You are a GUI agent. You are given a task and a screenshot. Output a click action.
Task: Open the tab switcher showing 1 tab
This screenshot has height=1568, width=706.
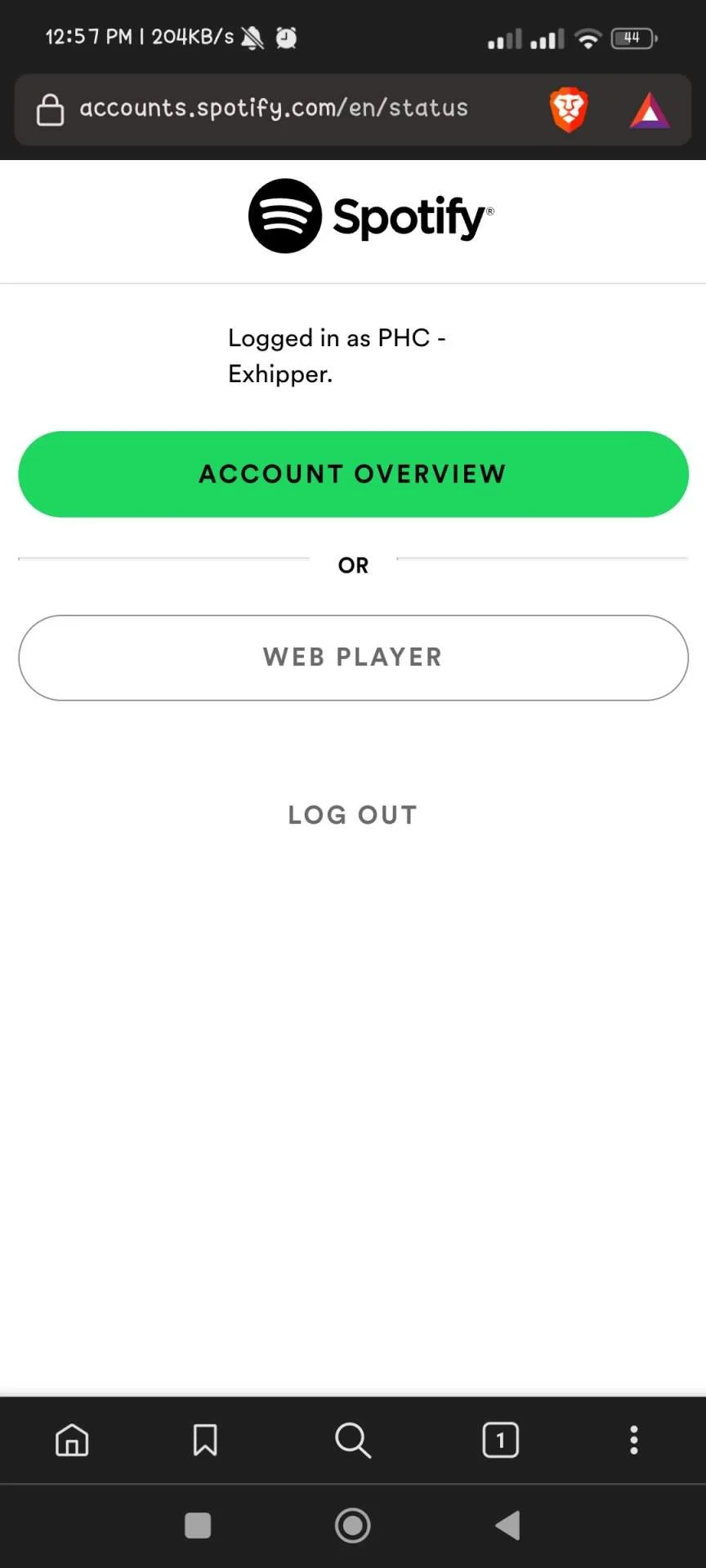pyautogui.click(x=501, y=1440)
